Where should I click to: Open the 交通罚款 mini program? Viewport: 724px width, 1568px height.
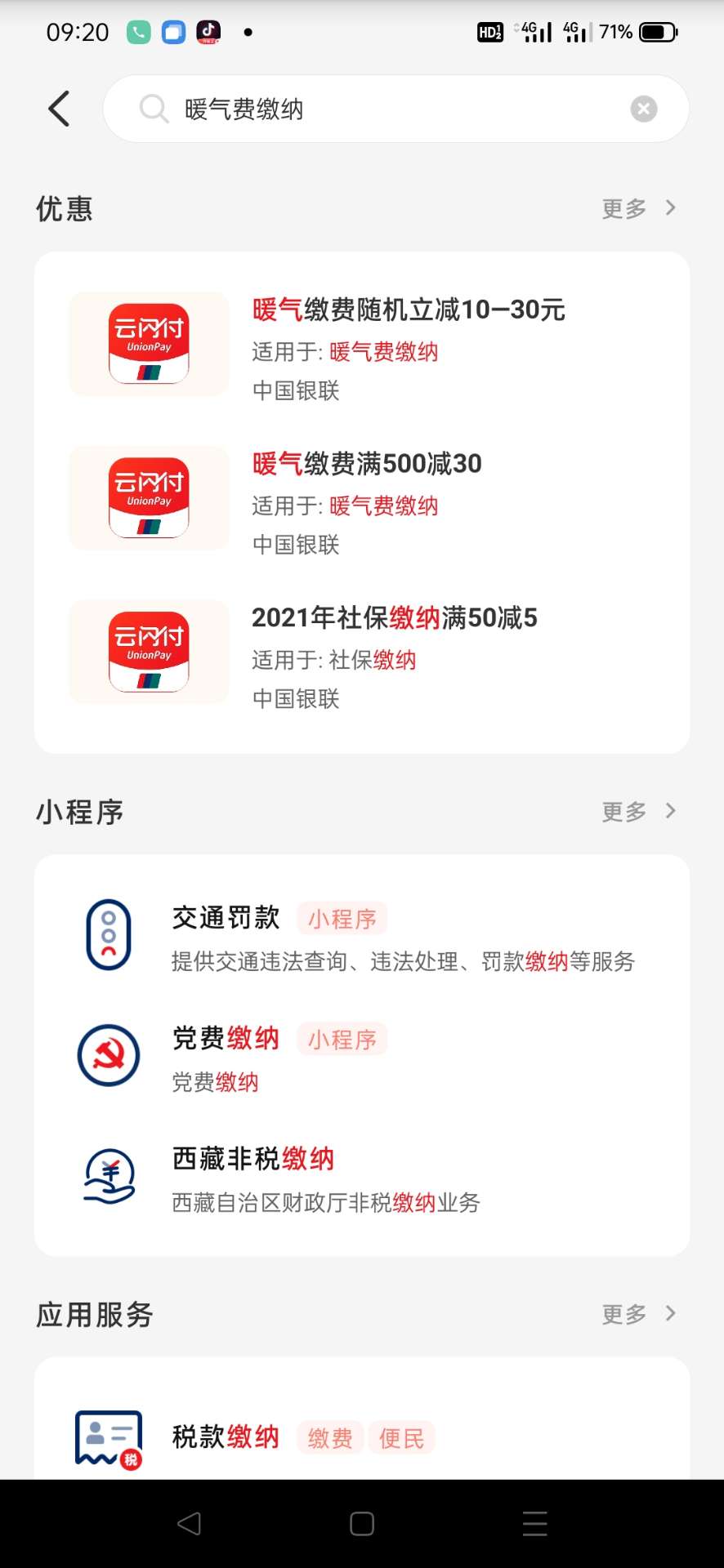coord(362,936)
